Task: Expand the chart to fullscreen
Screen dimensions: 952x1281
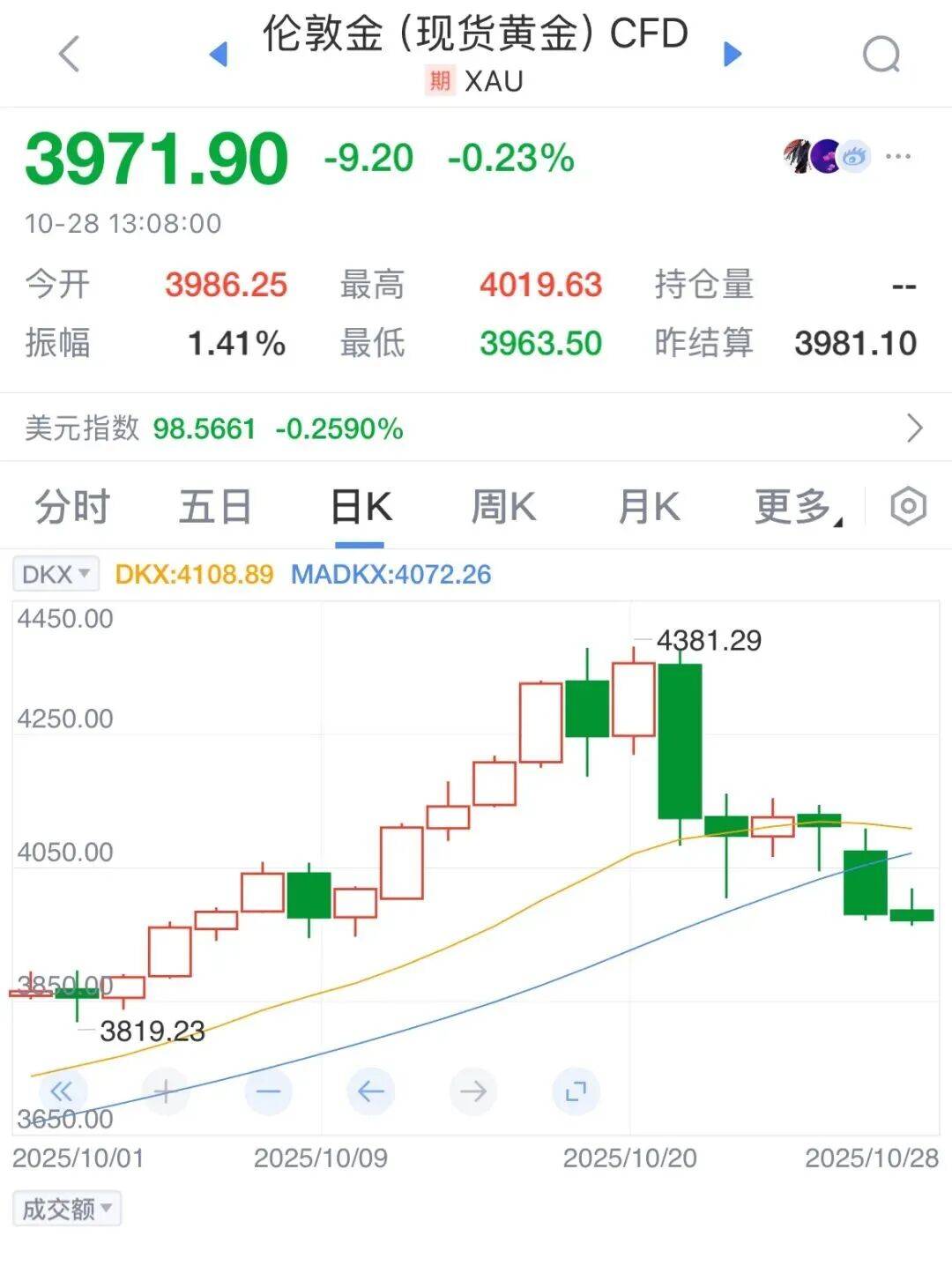Action: click(576, 1092)
